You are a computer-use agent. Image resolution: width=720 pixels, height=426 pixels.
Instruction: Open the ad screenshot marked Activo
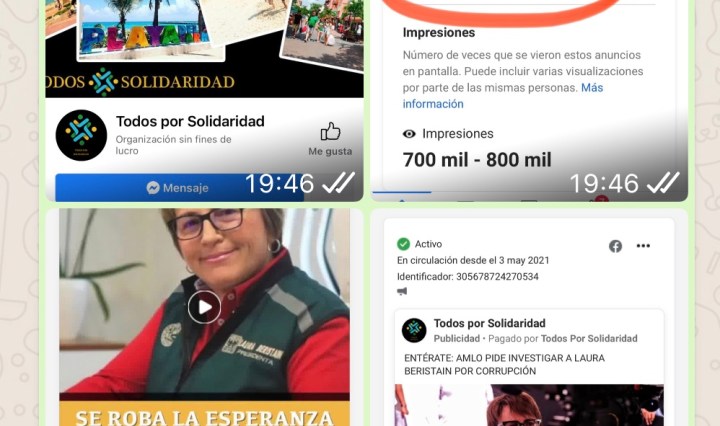point(528,320)
